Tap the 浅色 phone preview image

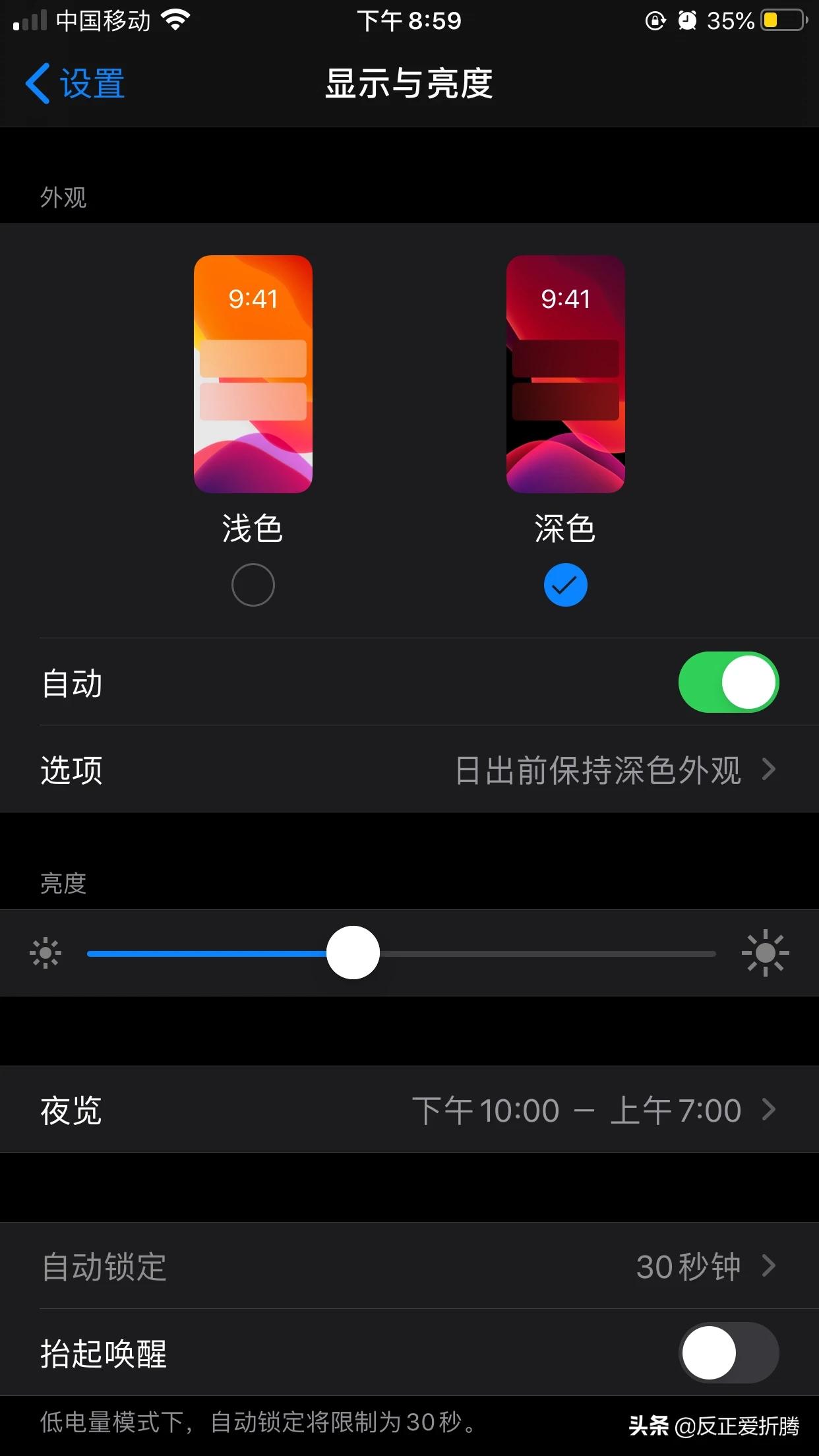click(x=253, y=374)
